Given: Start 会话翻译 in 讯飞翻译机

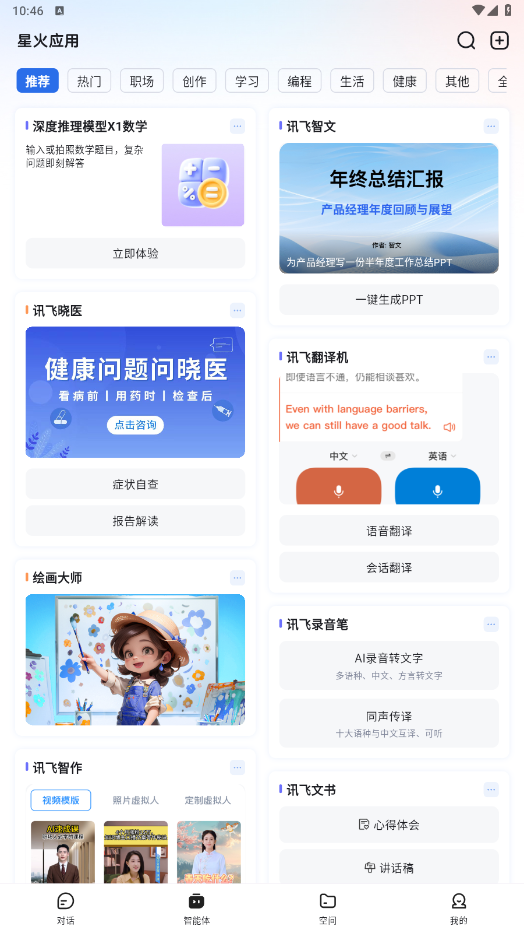Looking at the screenshot, I should 389,567.
